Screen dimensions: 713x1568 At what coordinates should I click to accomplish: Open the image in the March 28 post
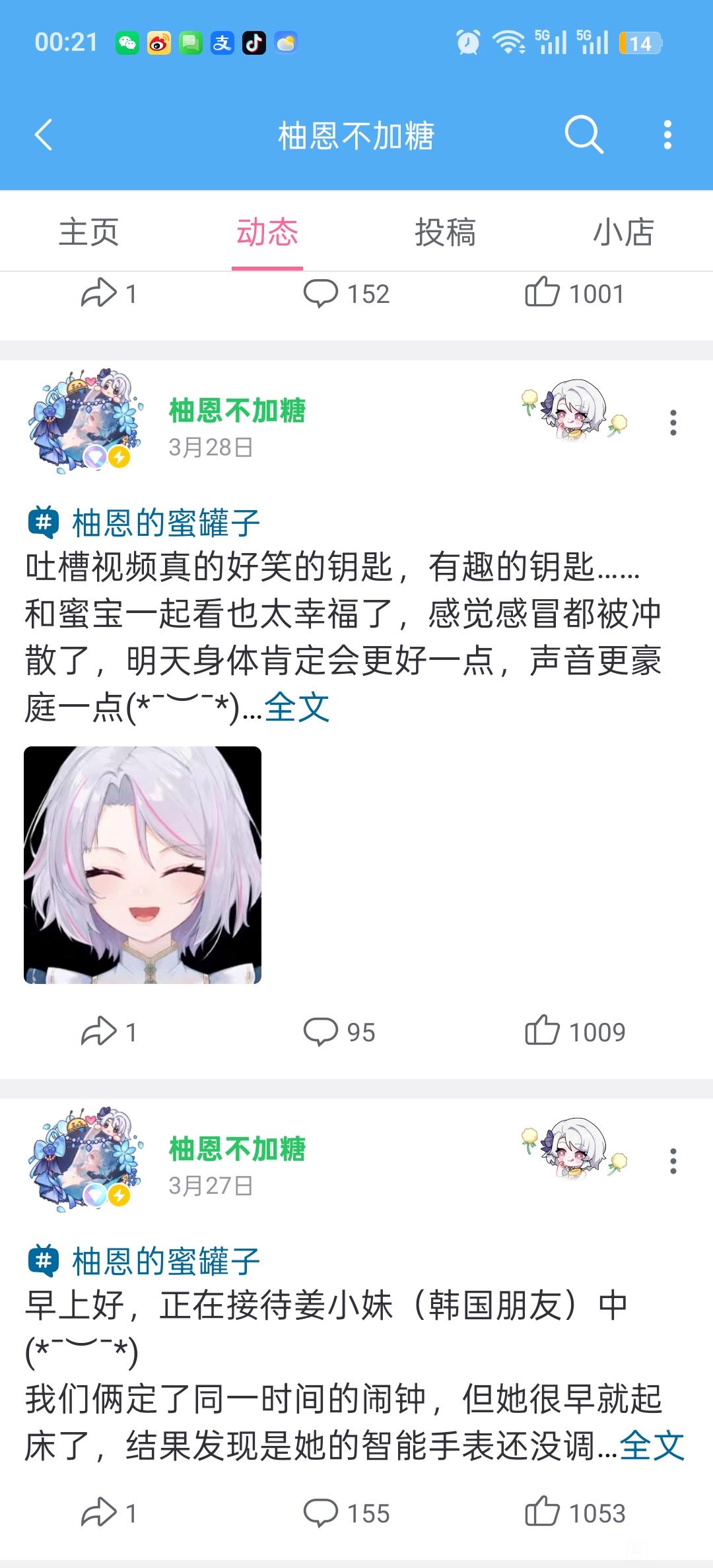click(x=143, y=865)
